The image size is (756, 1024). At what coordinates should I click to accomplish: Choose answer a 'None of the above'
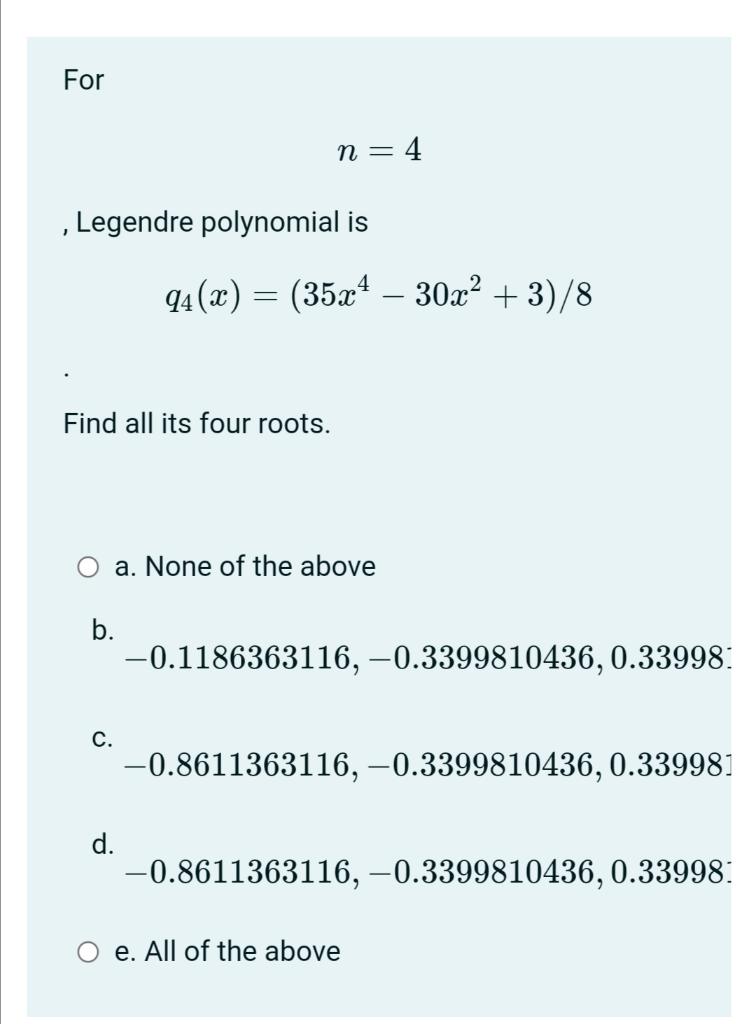246,566
